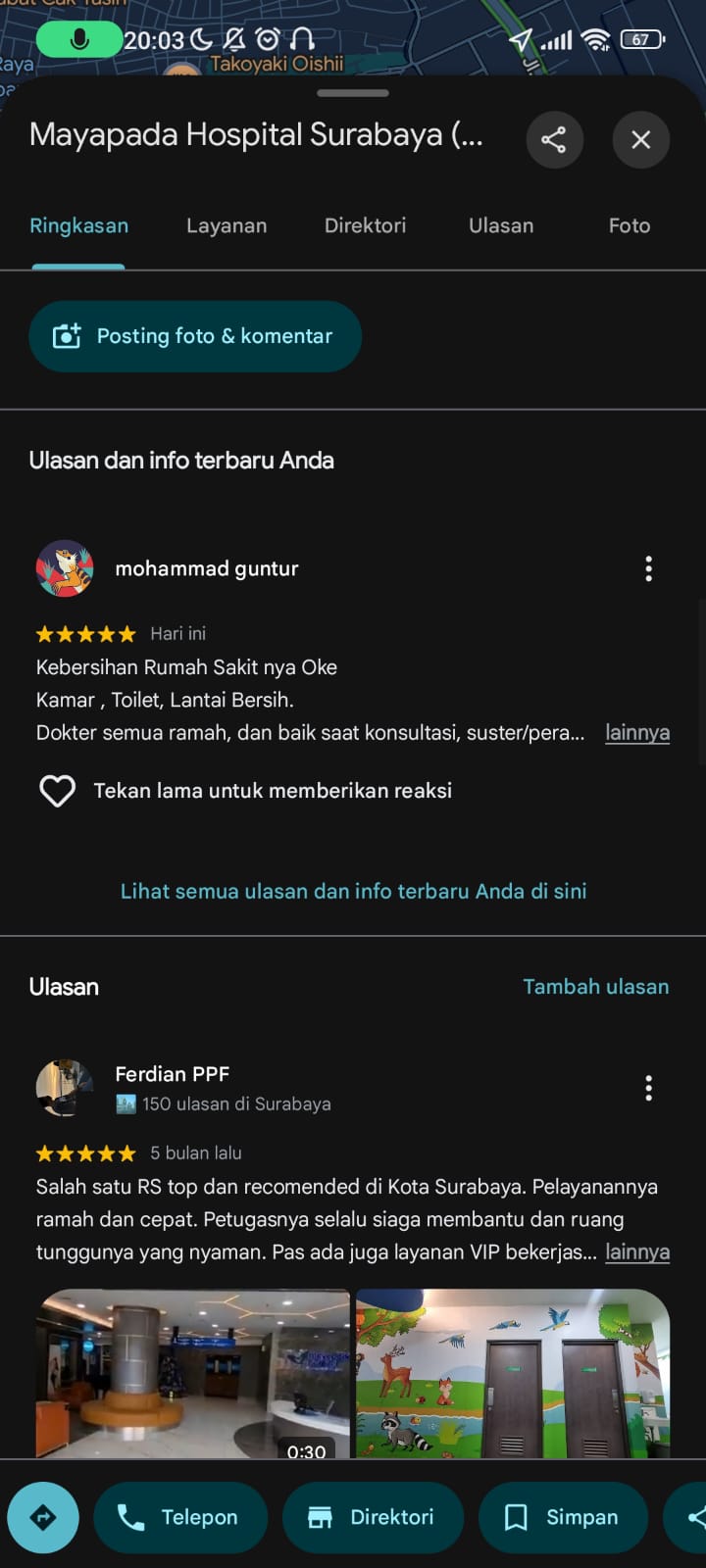Tap Posting foto & komentar button
Viewport: 706px width, 1568px height.
195,336
